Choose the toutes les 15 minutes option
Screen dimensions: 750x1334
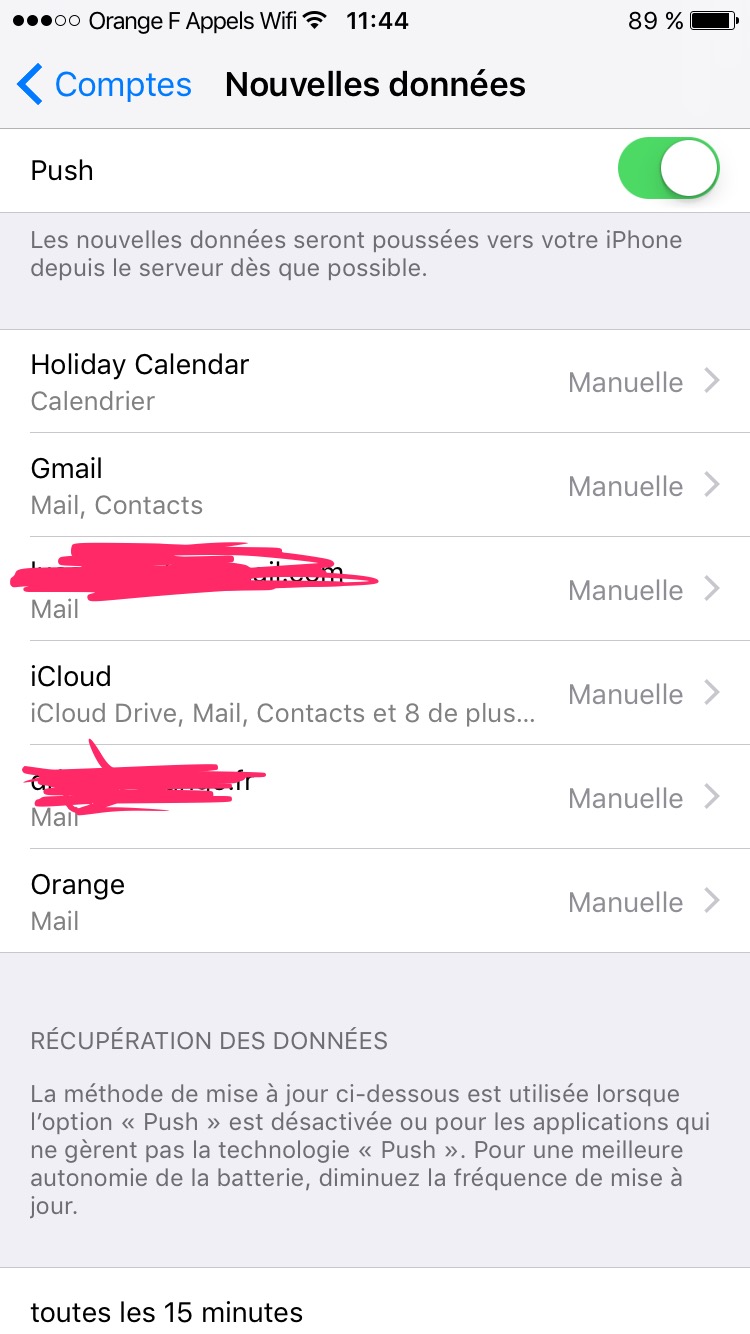(x=375, y=1310)
